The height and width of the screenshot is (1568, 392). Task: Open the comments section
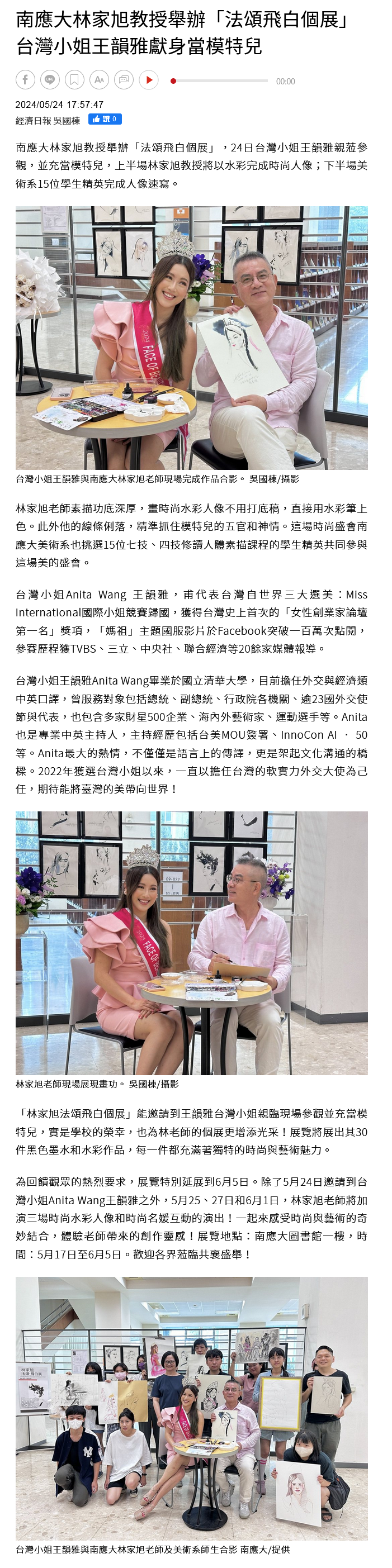[x=124, y=80]
